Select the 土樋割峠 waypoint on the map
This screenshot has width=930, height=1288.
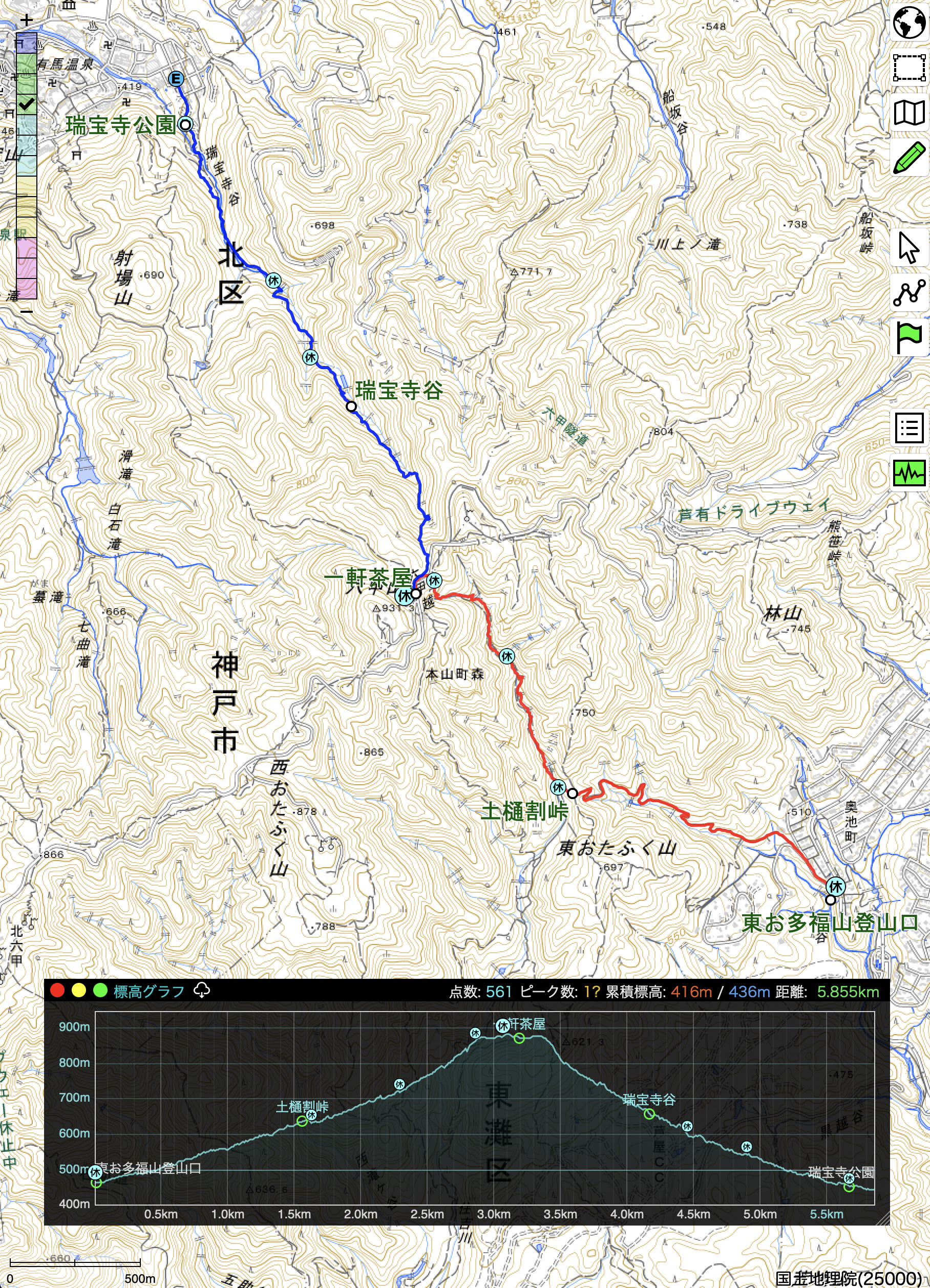(573, 793)
